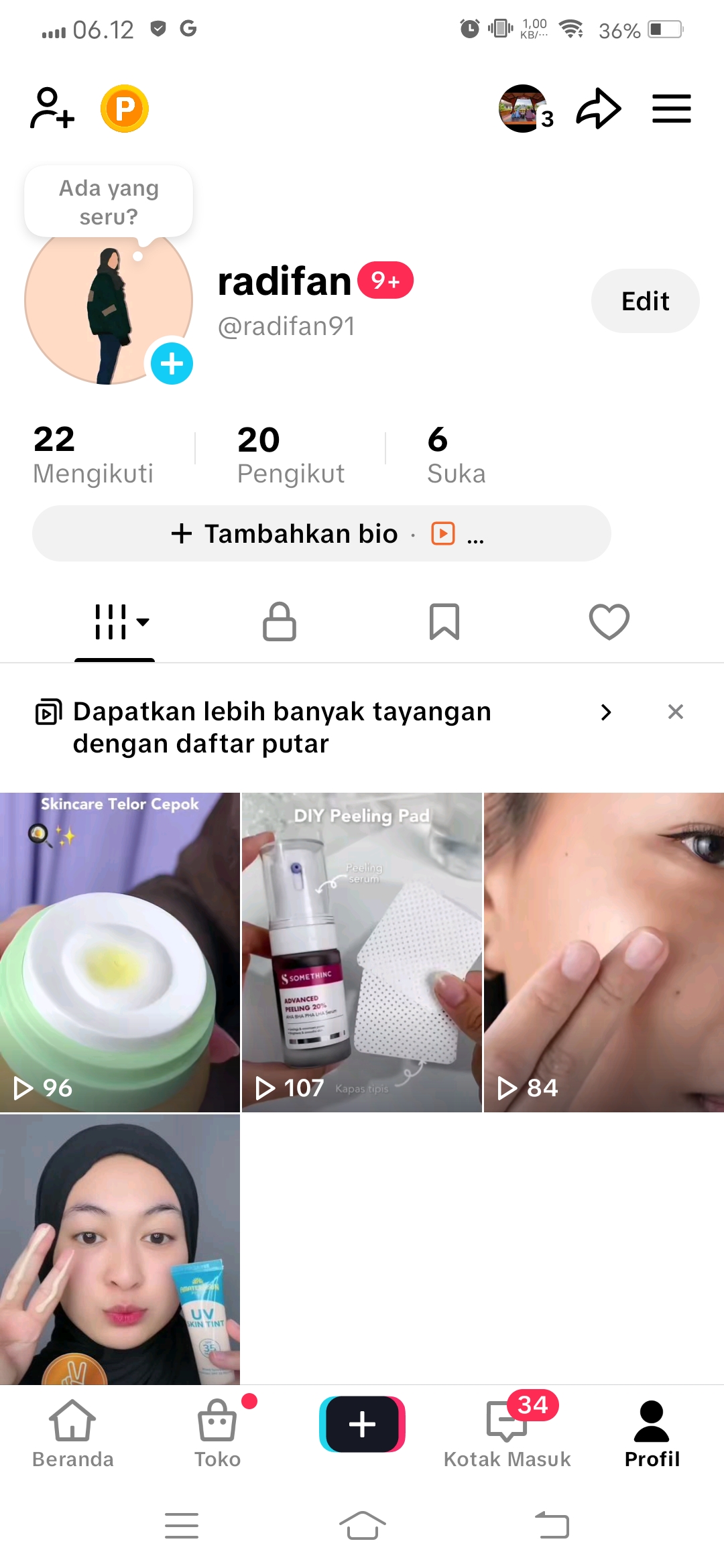Switch to the saved bookmarks tab
Screen dimensions: 724x1568
click(444, 622)
